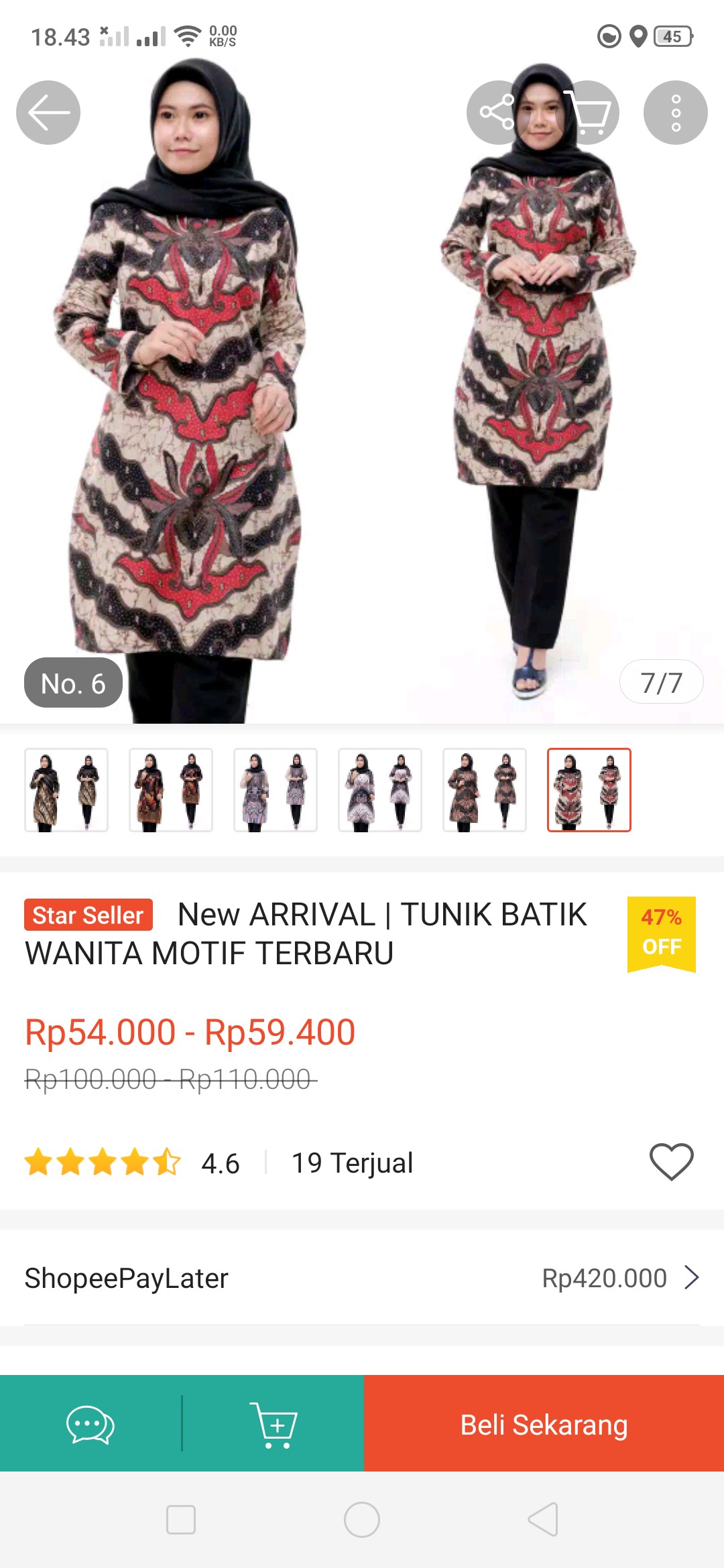This screenshot has width=724, height=1568.
Task: Tap the back arrow to leave product page
Action: [x=49, y=113]
